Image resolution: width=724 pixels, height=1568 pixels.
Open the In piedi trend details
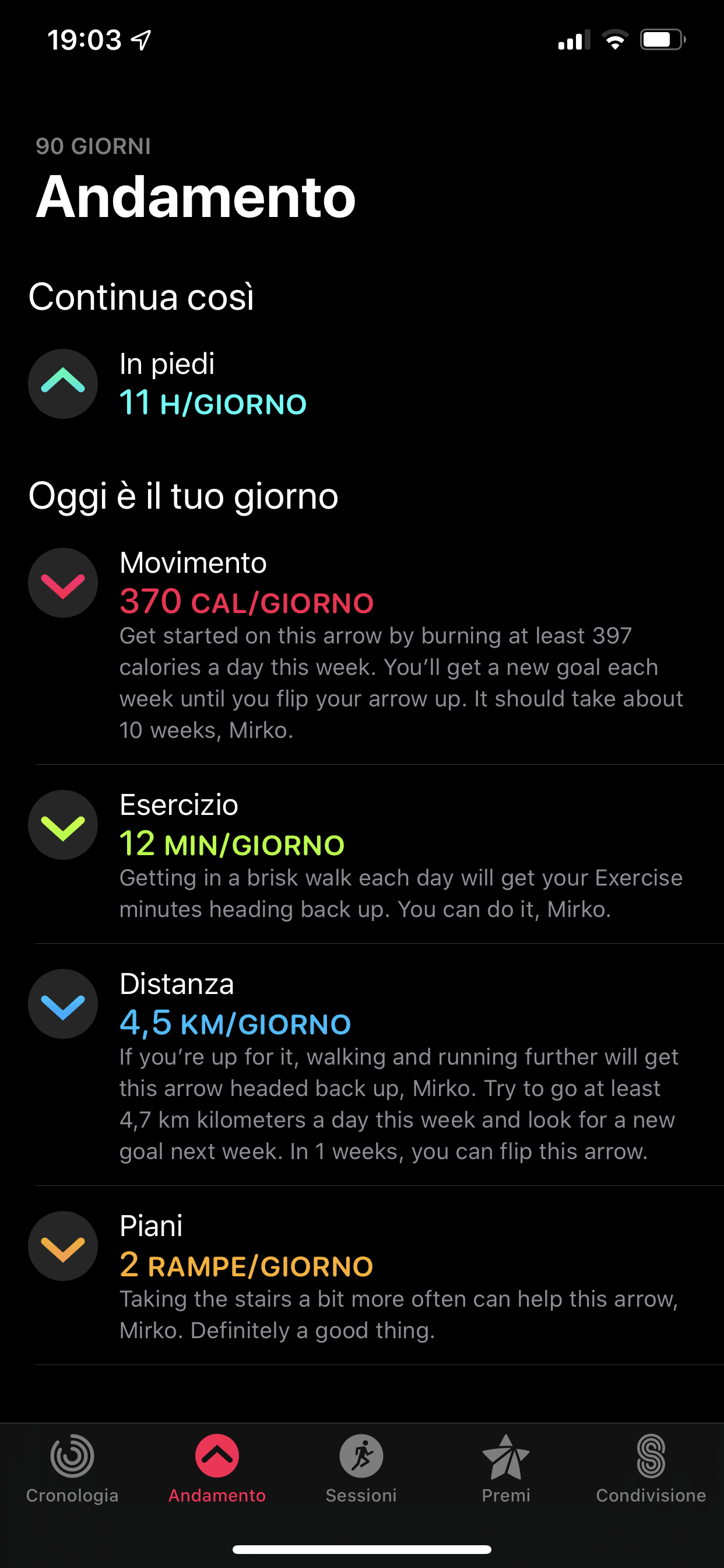click(x=362, y=383)
